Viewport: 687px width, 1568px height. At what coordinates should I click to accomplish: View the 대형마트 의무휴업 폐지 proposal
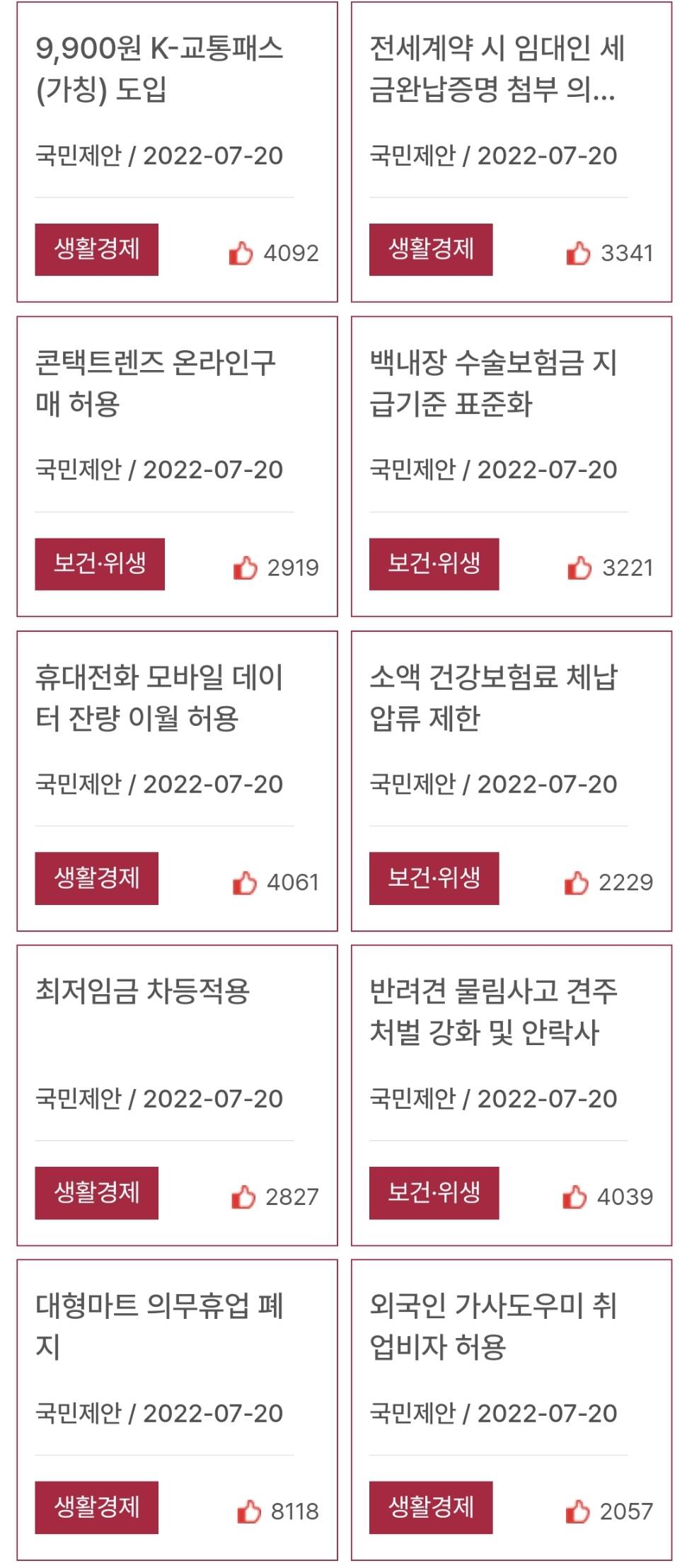pos(159,1326)
